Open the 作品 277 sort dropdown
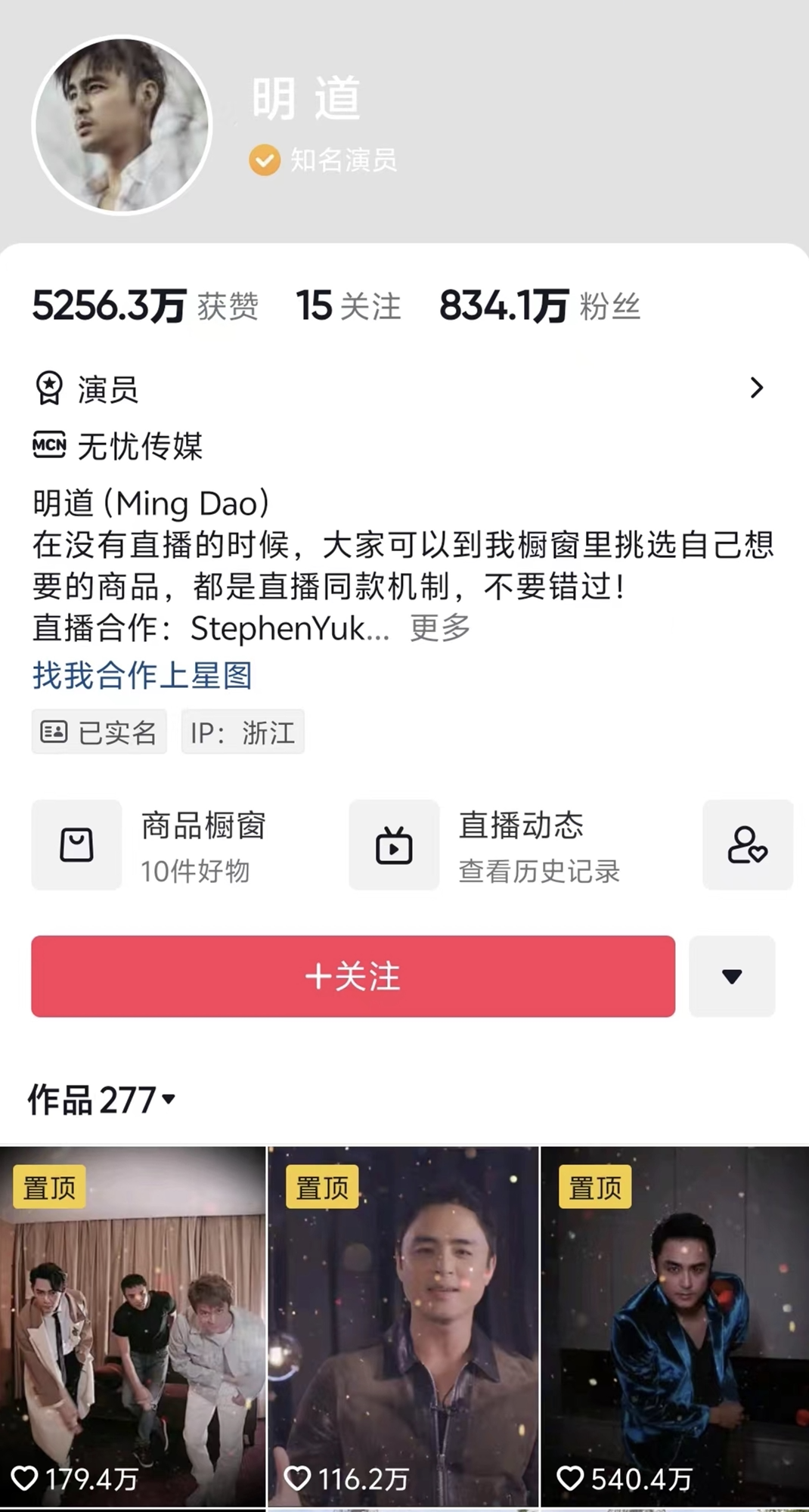The image size is (809, 1512). click(x=102, y=1100)
